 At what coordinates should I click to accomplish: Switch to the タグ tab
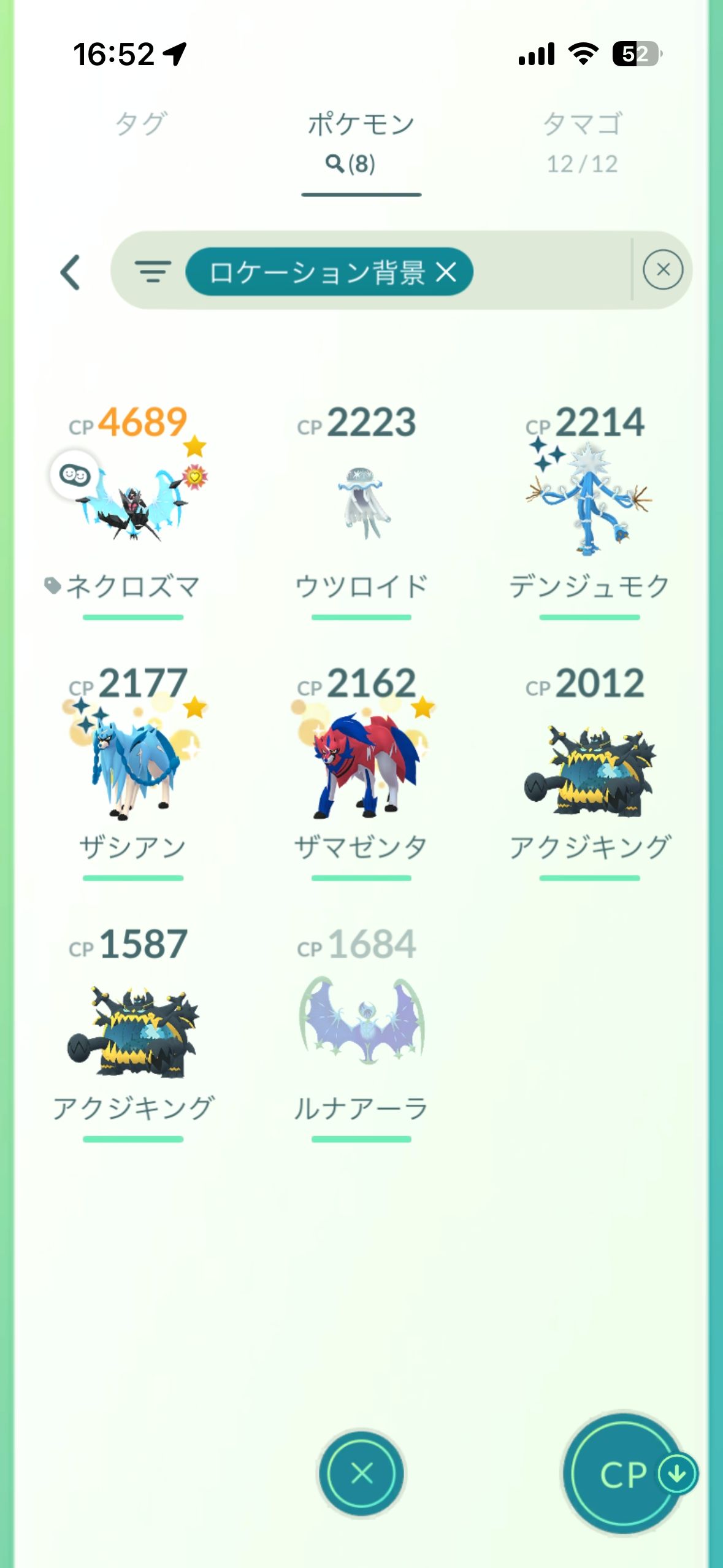coord(140,124)
